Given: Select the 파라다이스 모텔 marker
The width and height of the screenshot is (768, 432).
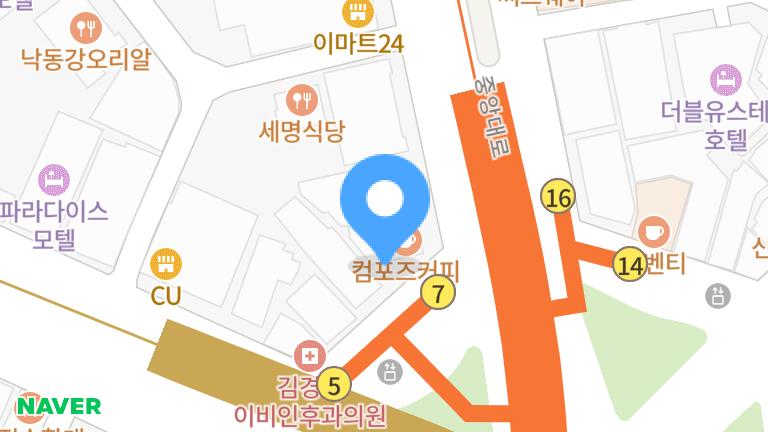Looking at the screenshot, I should [x=54, y=180].
